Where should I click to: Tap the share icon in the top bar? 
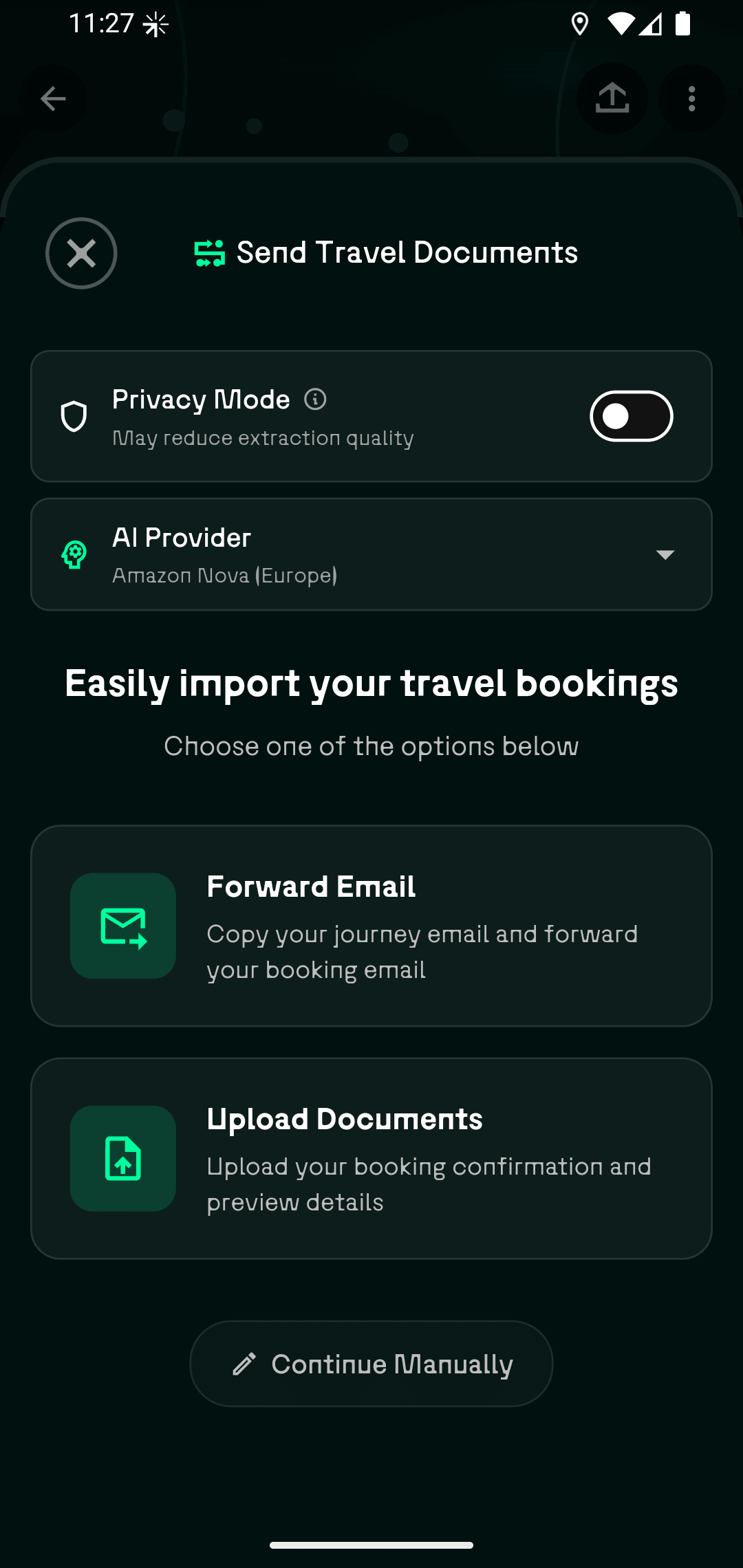pyautogui.click(x=612, y=98)
